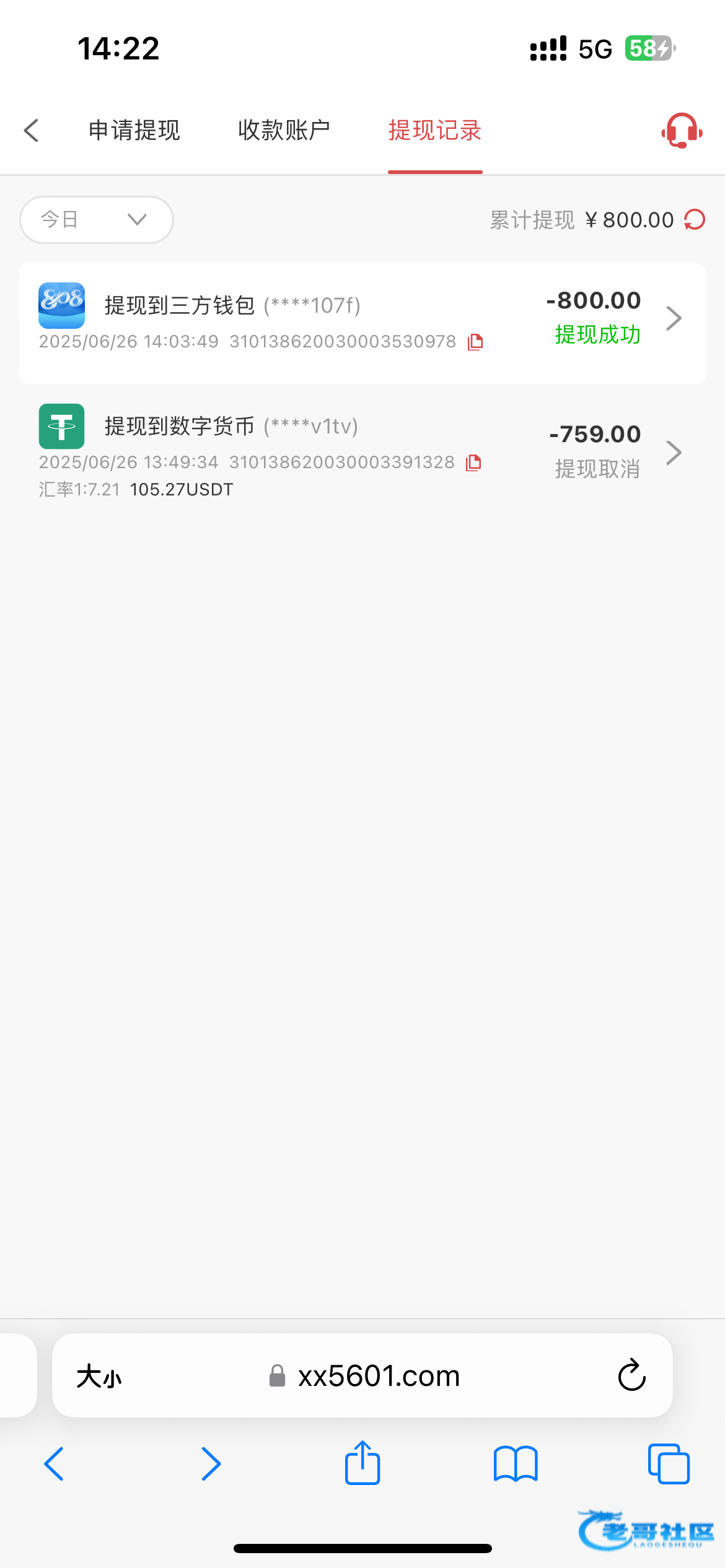725x1568 pixels.
Task: Reload the page in Safari
Action: pyautogui.click(x=632, y=1375)
